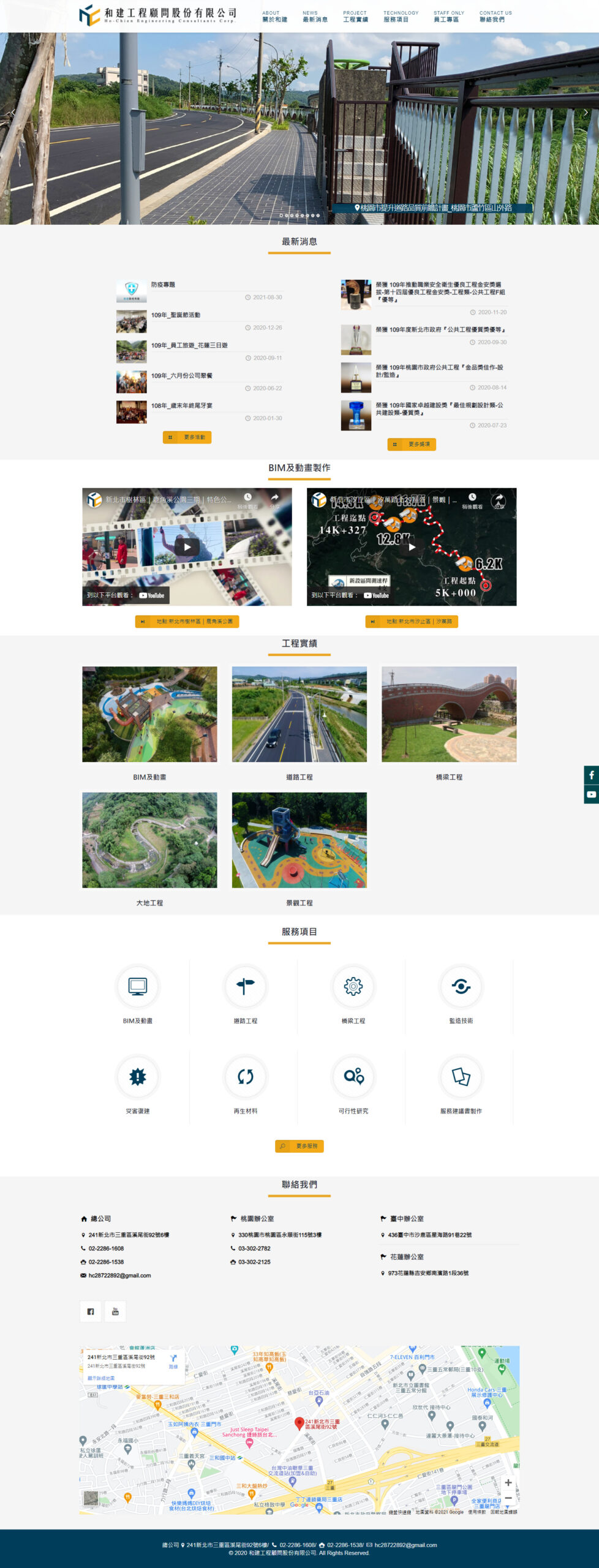Email hc28722892@gmail.com under 總公司
Screen dimensions: 599x1568
click(119, 1275)
